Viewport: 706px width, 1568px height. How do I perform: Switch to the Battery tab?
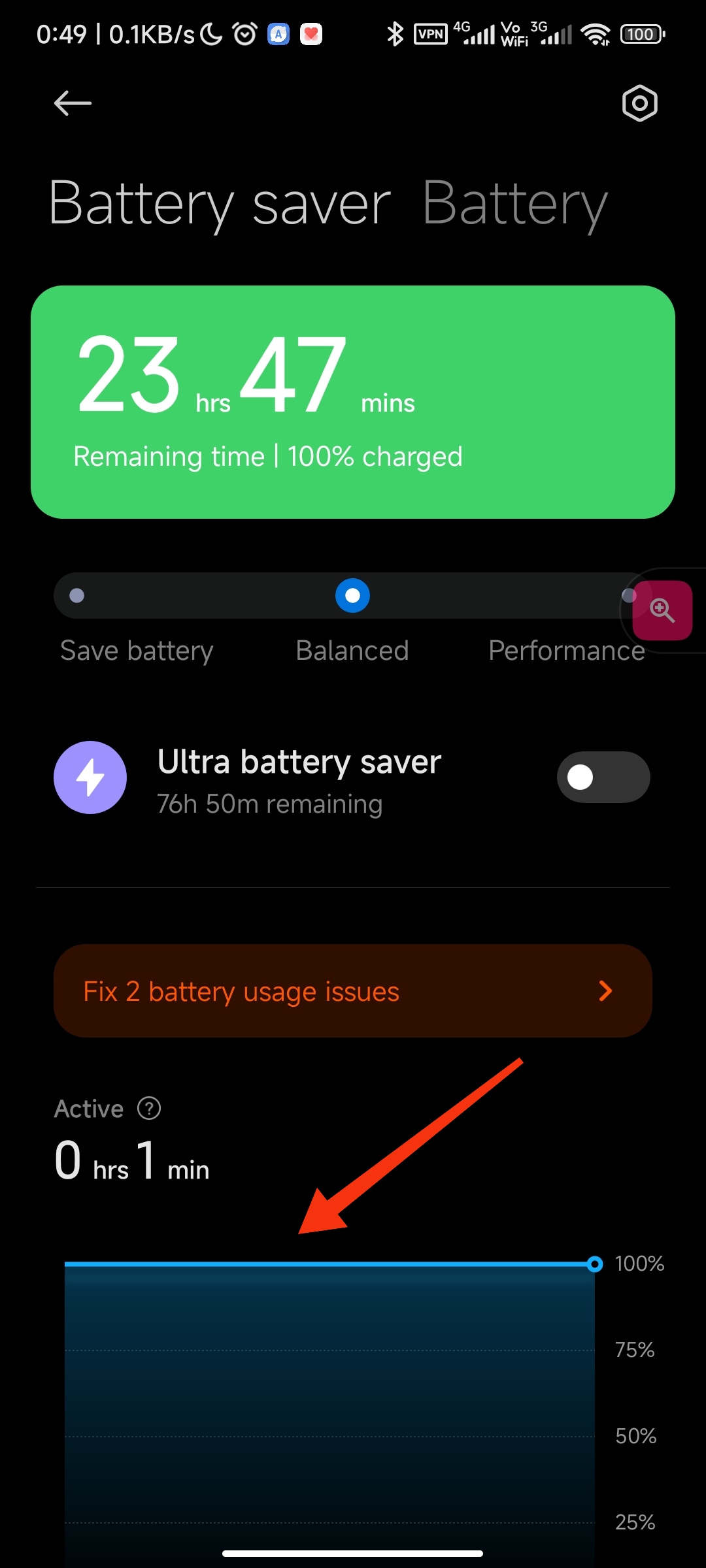click(515, 204)
